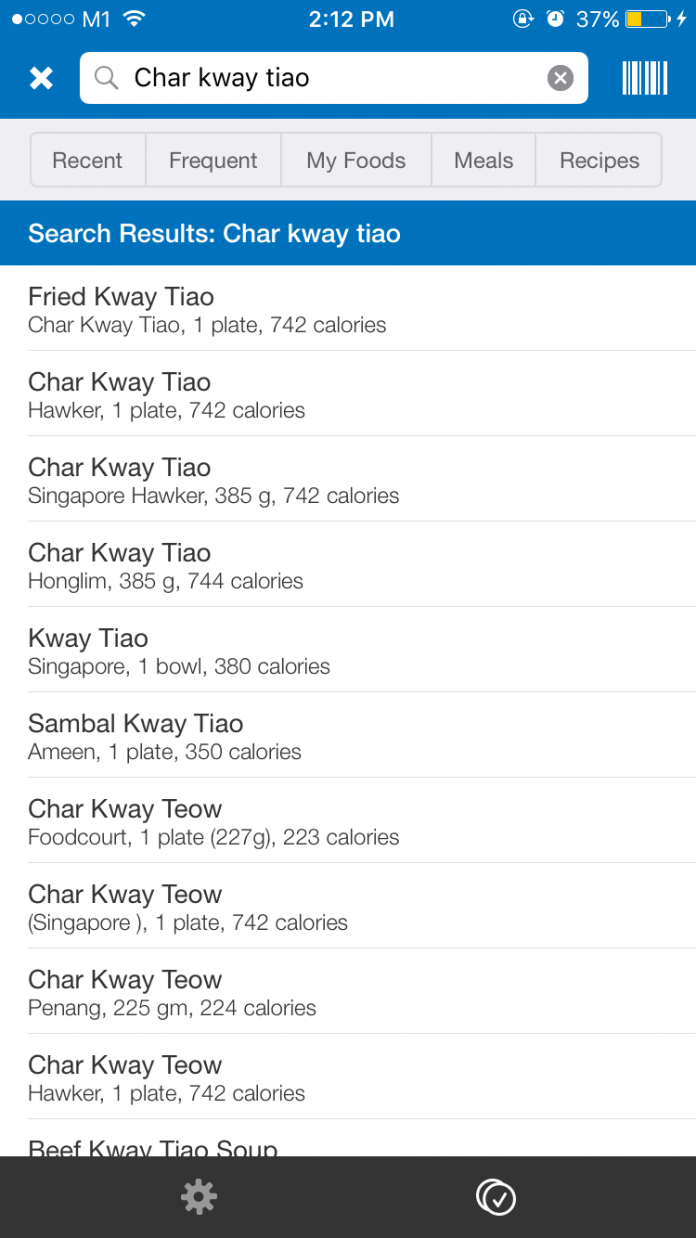Choose Char Kway Tiao Honglim 744 calories
This screenshot has width=696, height=1238.
(x=348, y=565)
